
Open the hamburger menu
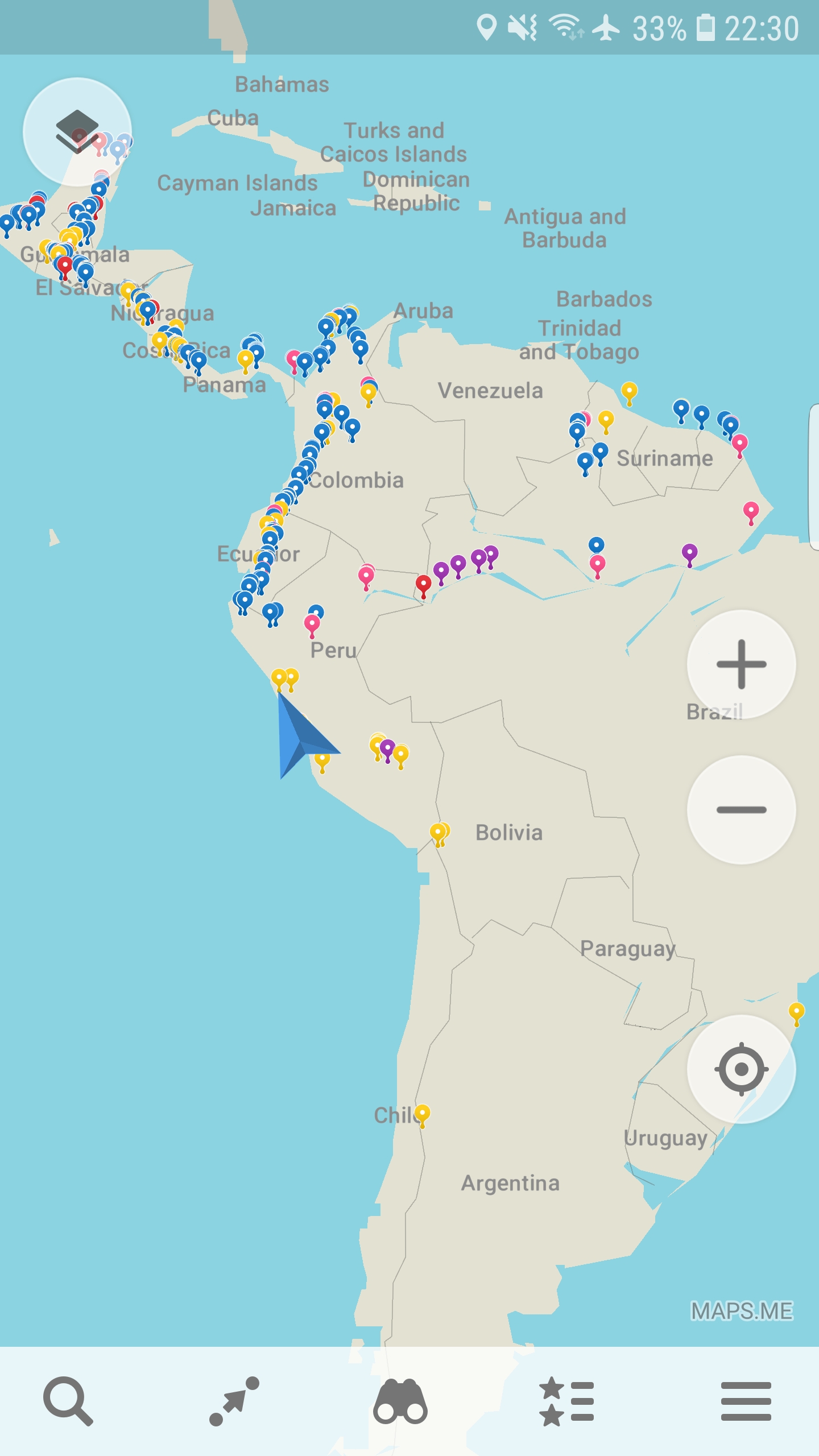pyautogui.click(x=746, y=1401)
